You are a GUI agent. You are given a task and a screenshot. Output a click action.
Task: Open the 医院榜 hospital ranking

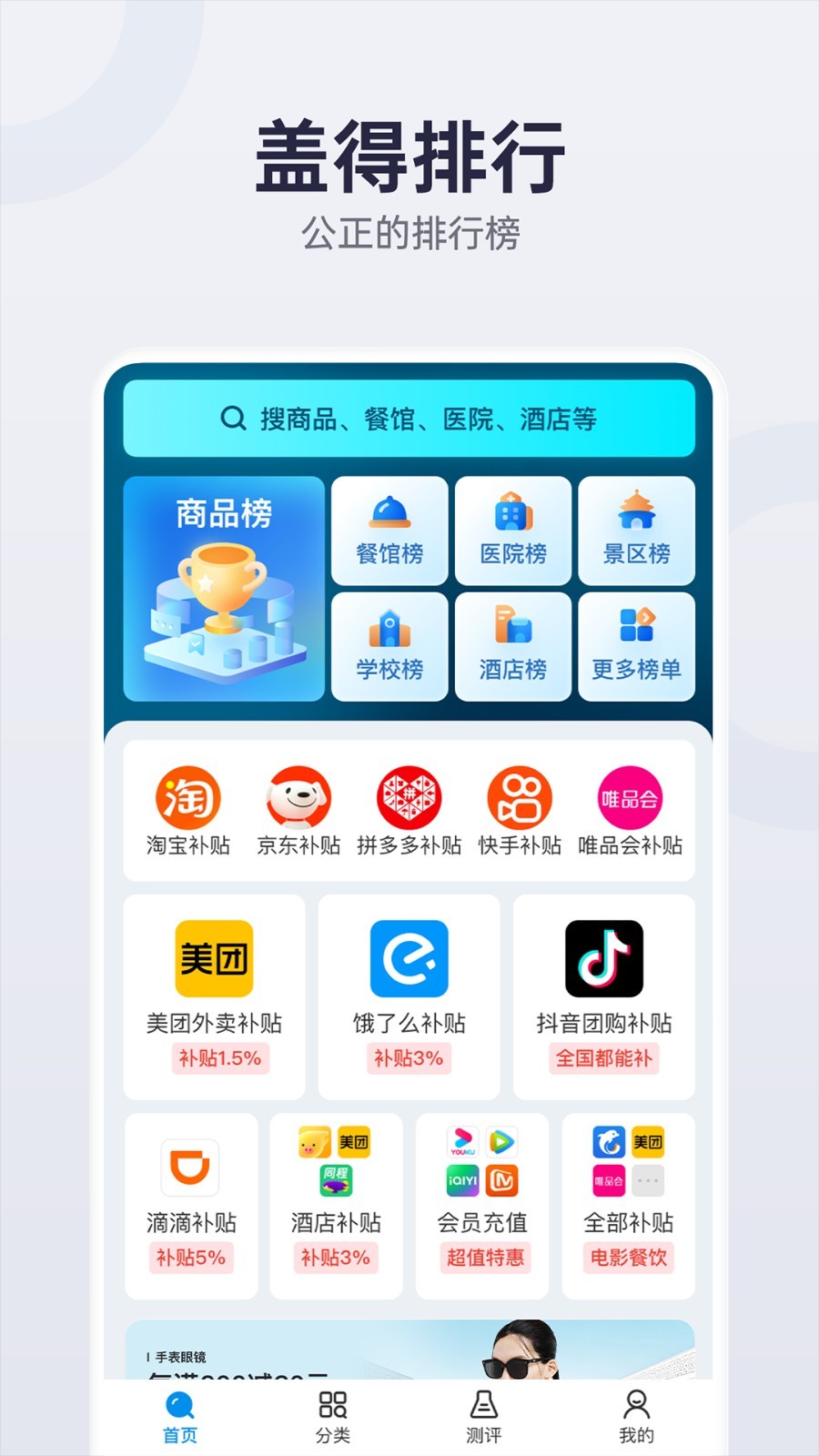pyautogui.click(x=513, y=531)
